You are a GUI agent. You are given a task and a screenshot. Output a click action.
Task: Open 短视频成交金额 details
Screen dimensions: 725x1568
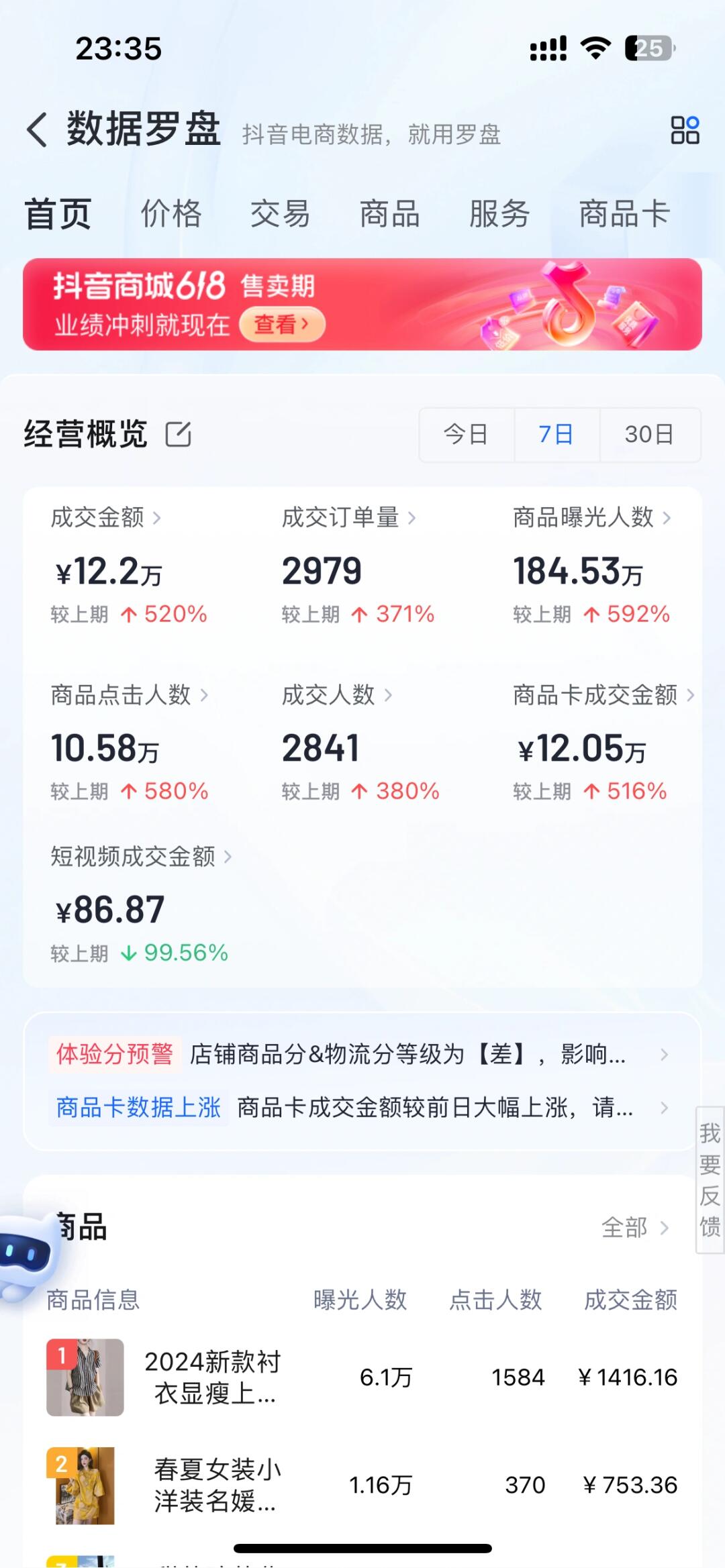(x=141, y=856)
